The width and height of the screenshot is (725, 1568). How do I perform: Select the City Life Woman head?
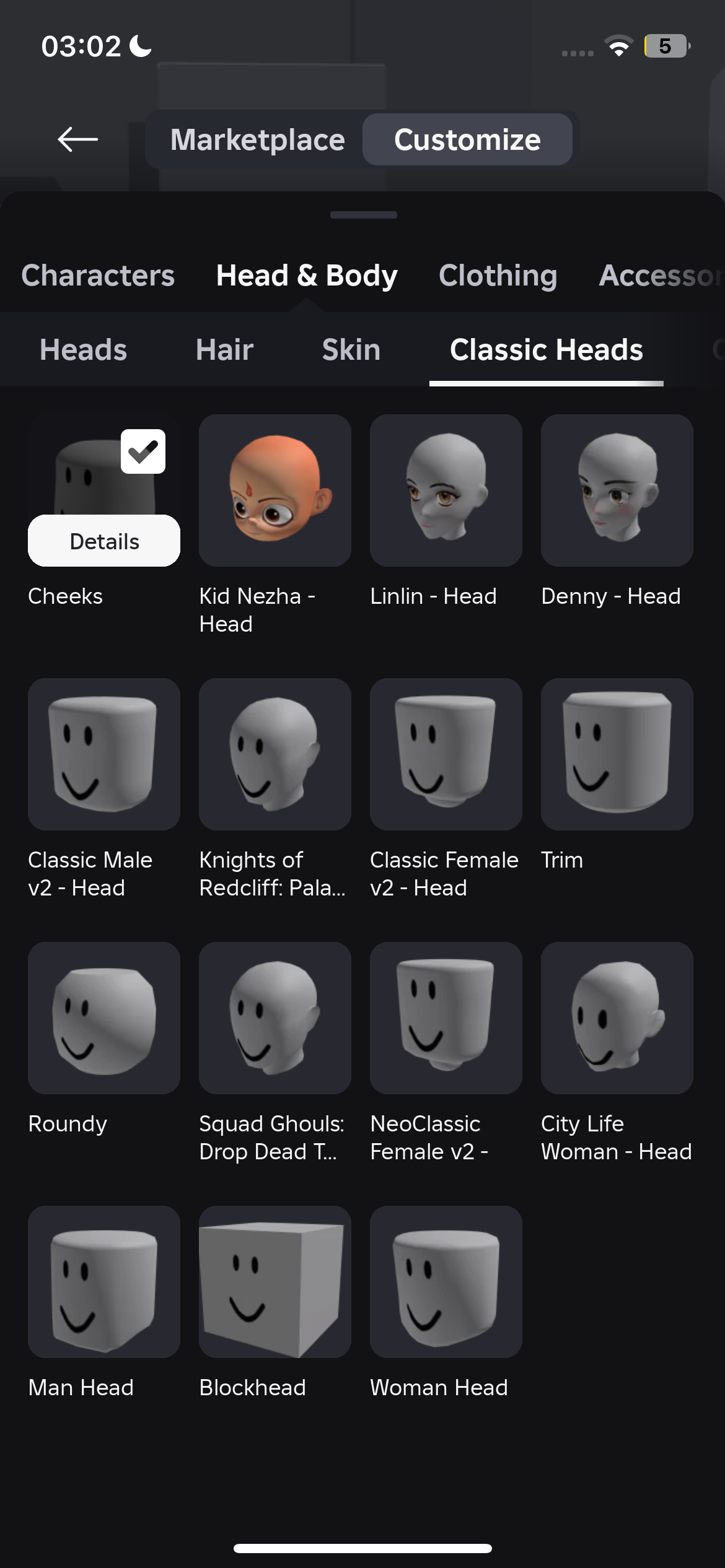point(617,1018)
